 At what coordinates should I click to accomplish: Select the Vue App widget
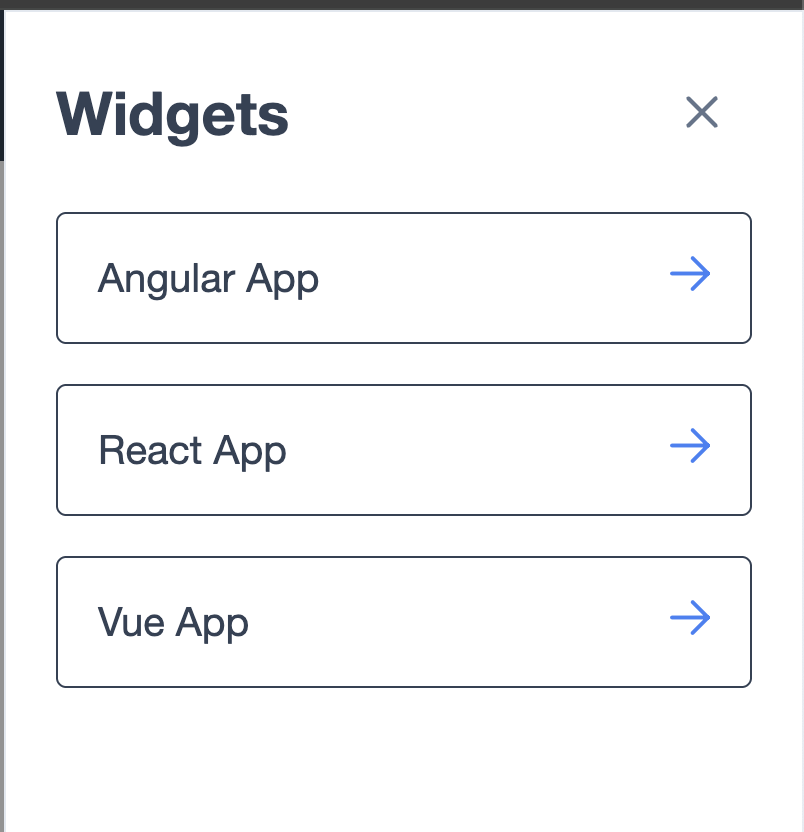[x=403, y=622]
